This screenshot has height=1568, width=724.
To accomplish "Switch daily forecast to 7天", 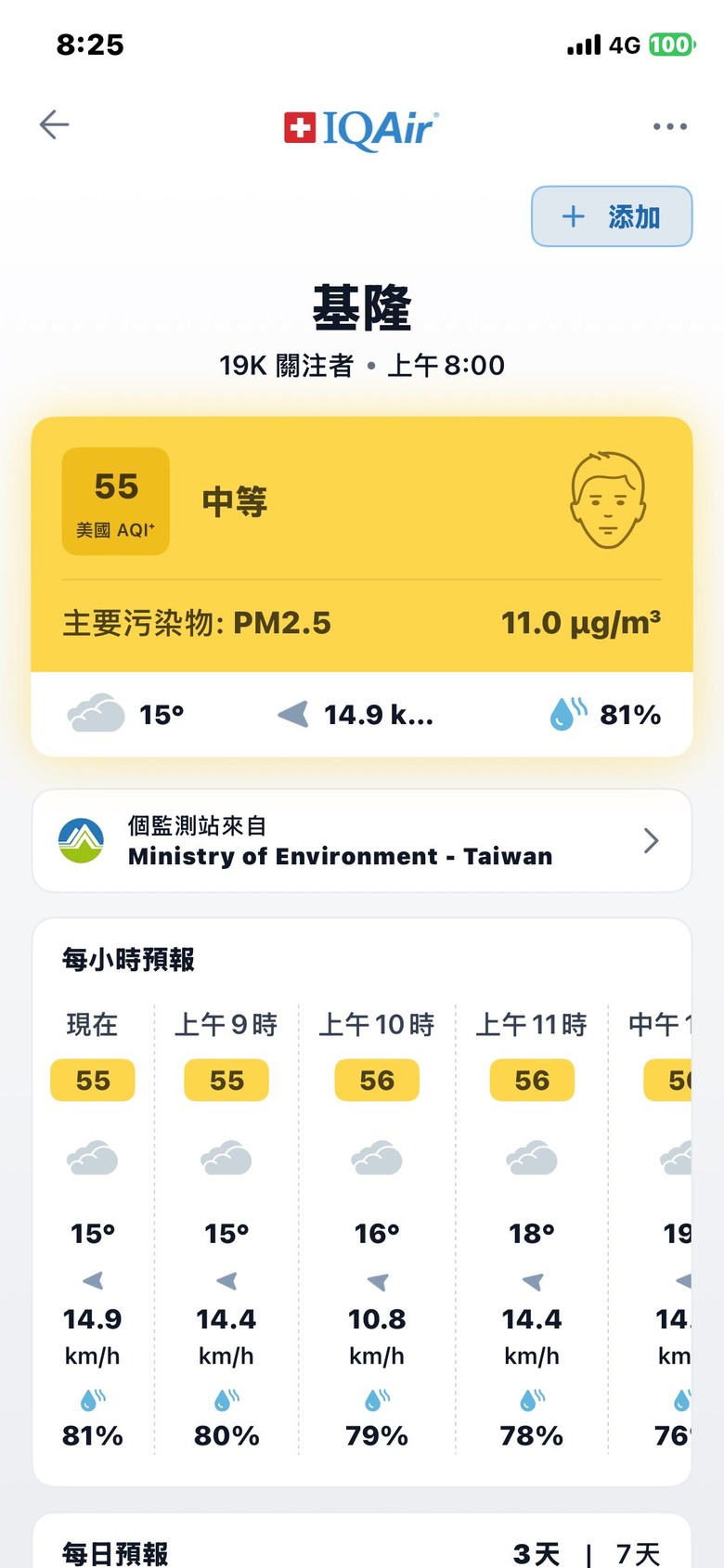I will click(638, 1553).
